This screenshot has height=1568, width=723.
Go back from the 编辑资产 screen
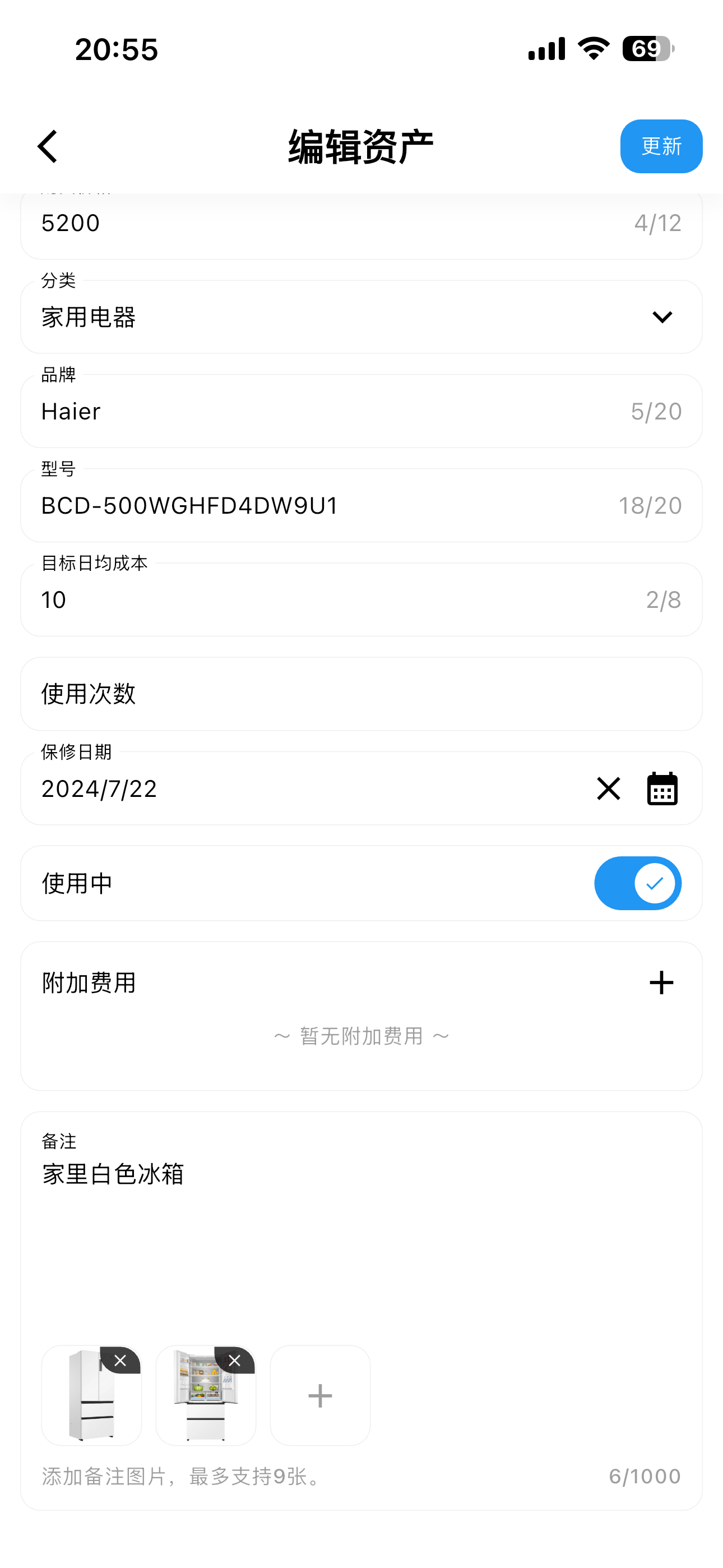(x=48, y=147)
